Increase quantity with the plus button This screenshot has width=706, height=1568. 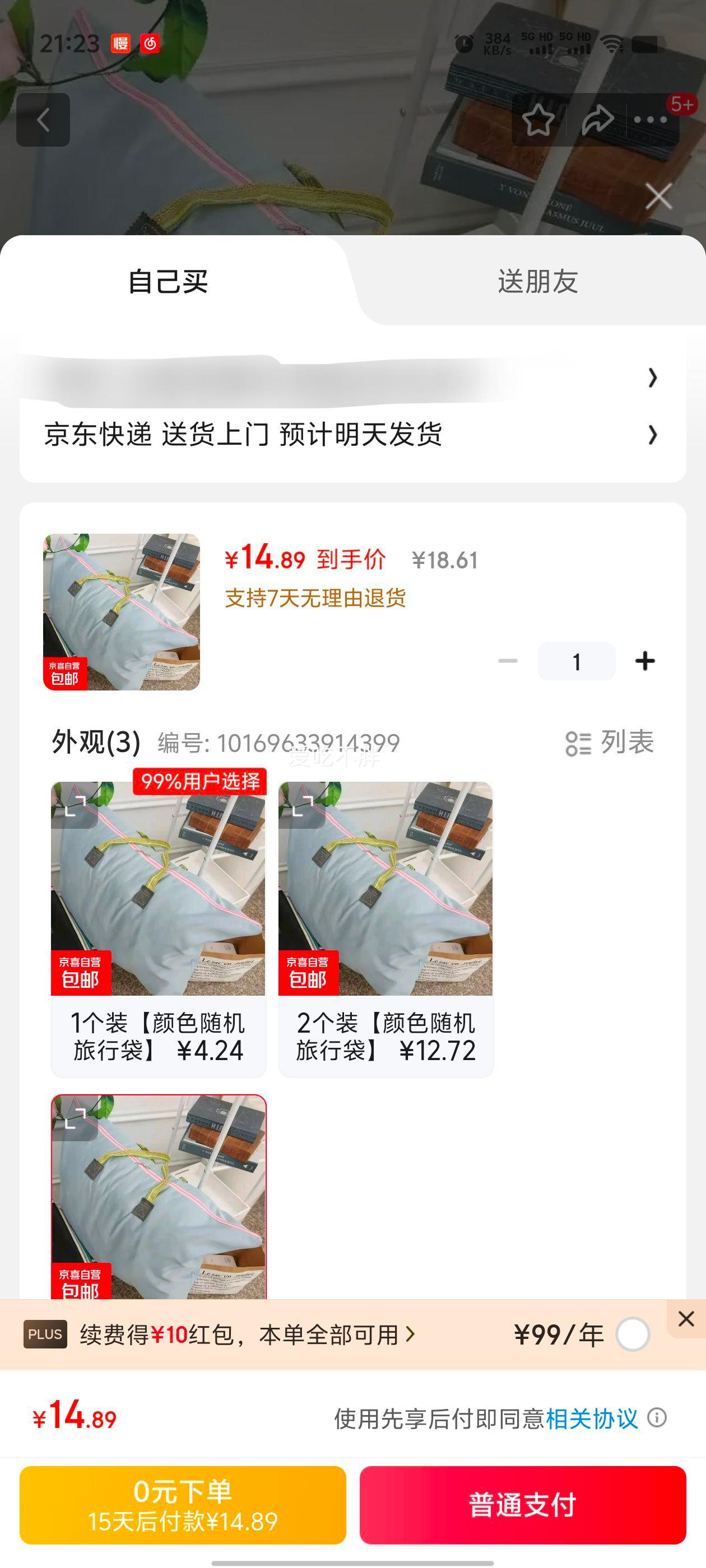pos(644,661)
